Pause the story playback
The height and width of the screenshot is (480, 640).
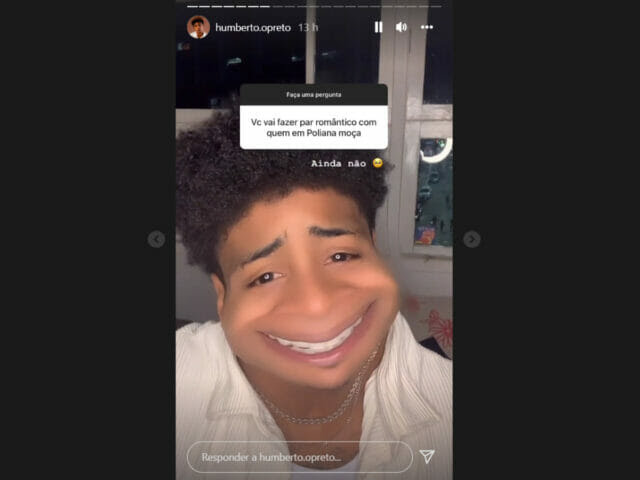tap(378, 27)
